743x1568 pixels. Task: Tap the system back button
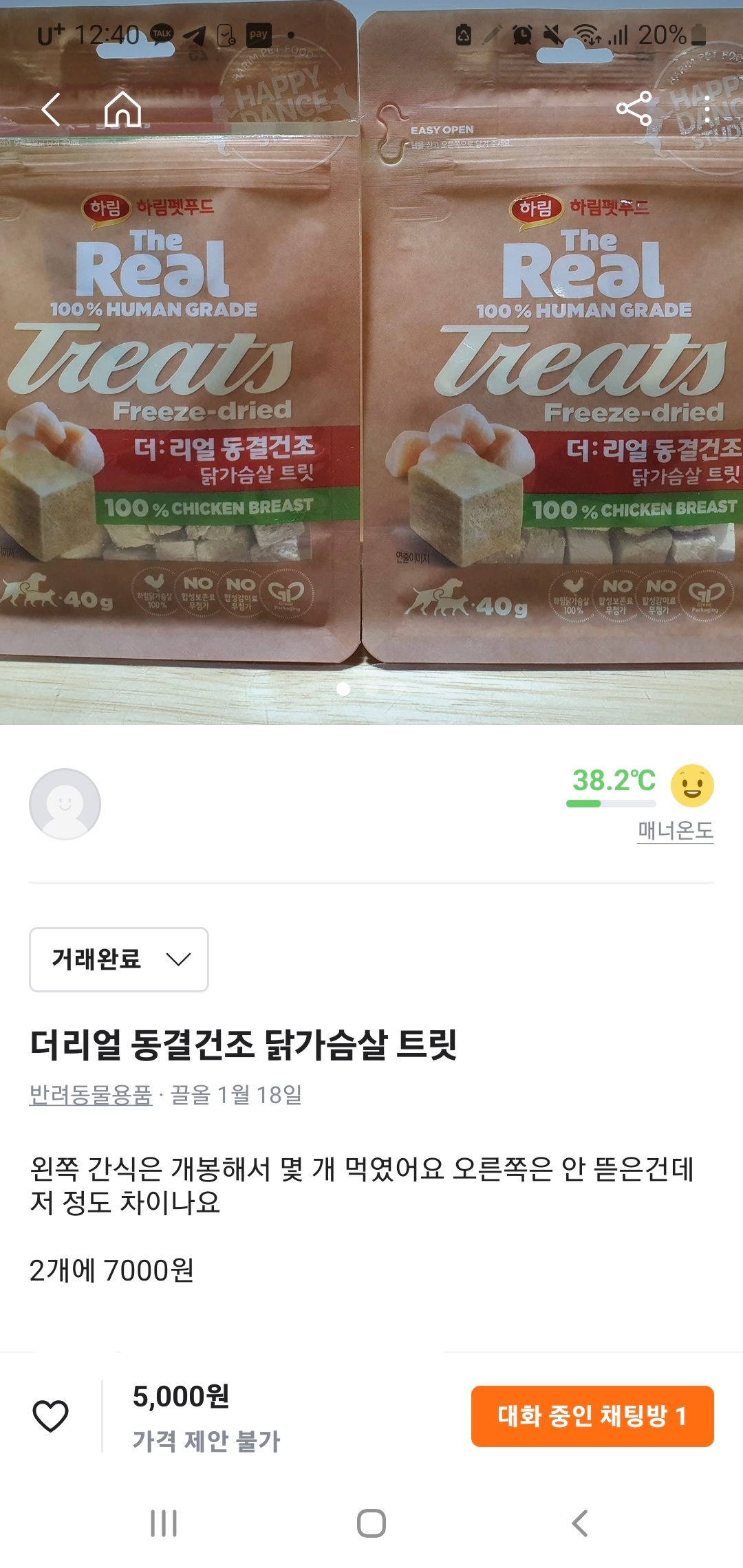[x=580, y=1523]
